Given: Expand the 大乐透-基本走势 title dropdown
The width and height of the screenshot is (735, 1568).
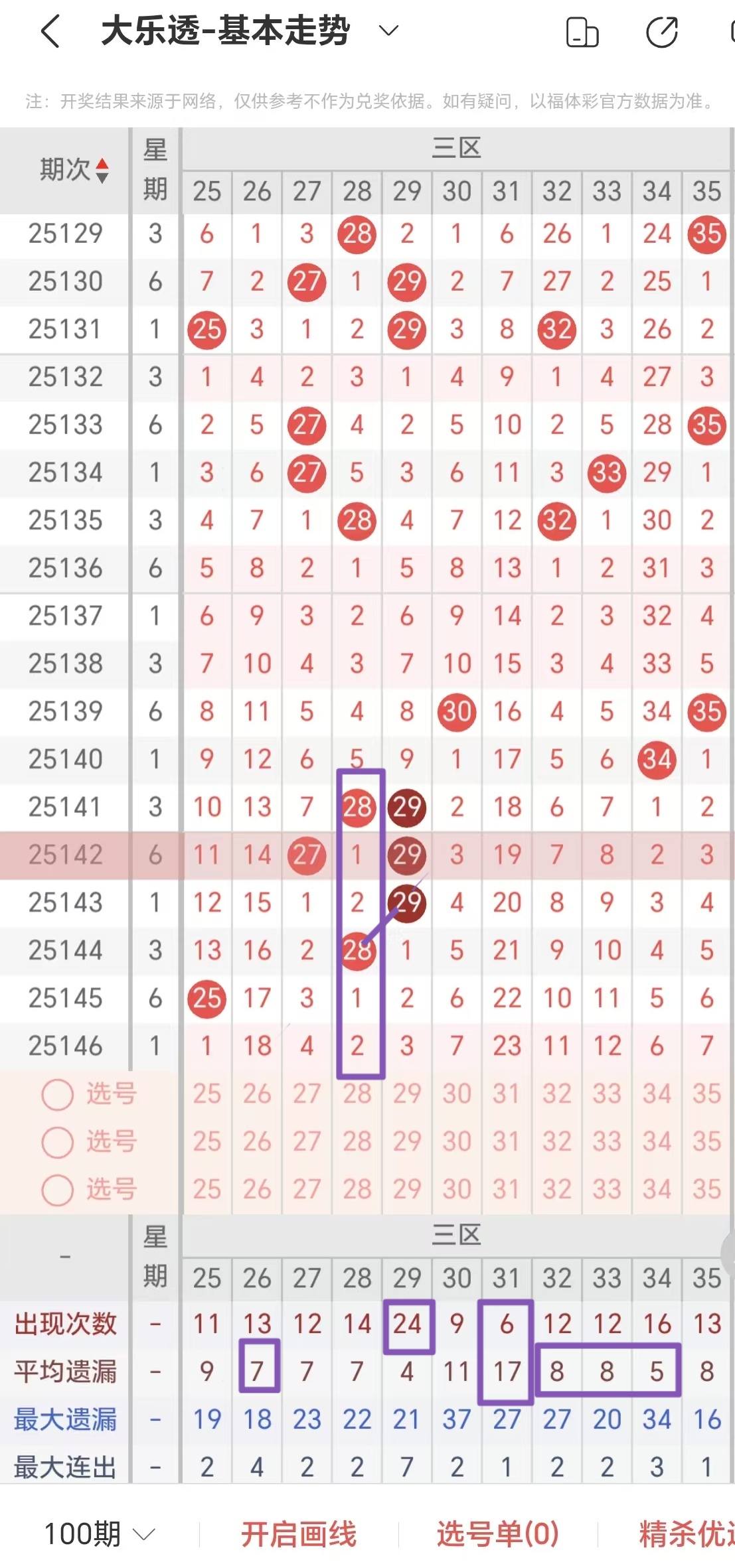Looking at the screenshot, I should coord(388,31).
